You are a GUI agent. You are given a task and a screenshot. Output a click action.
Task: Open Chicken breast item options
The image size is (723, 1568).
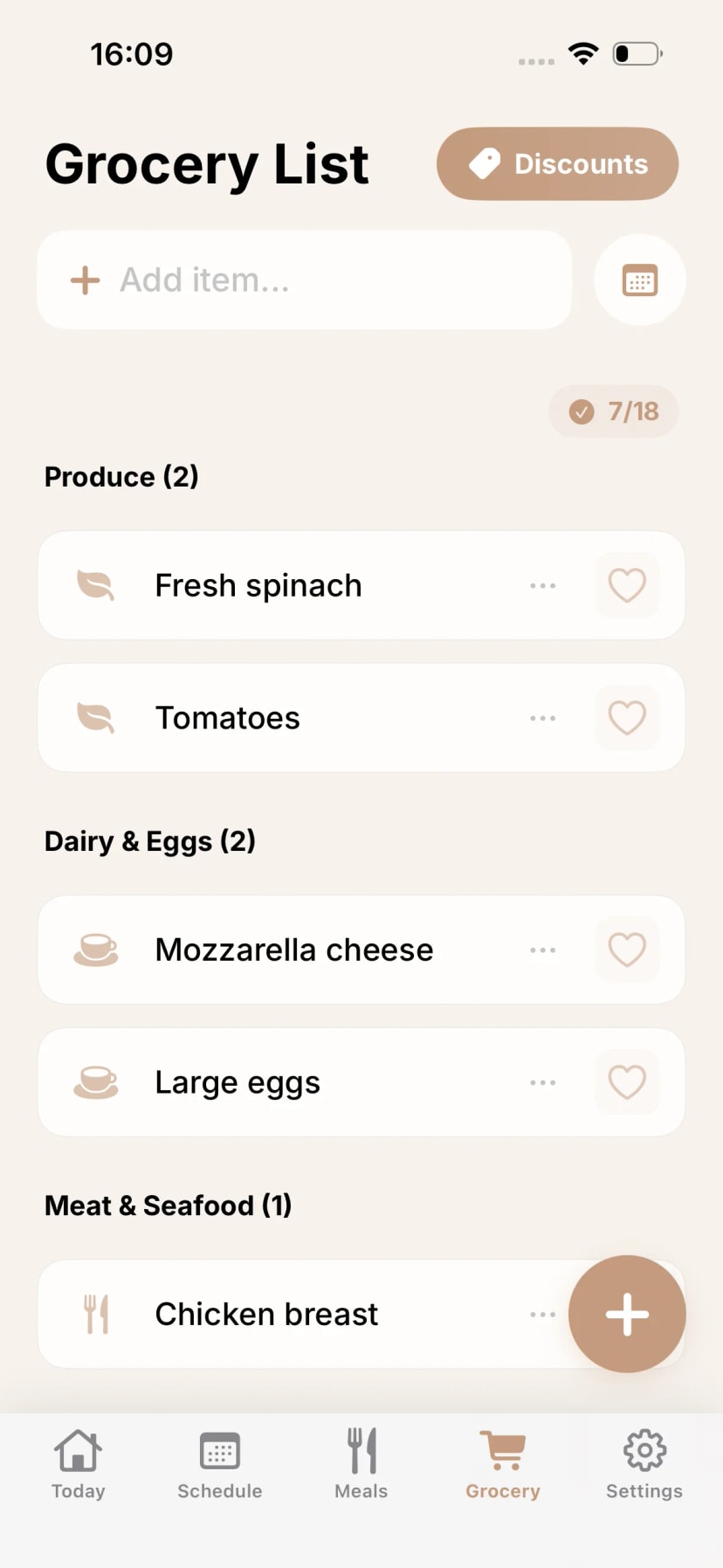(543, 1314)
